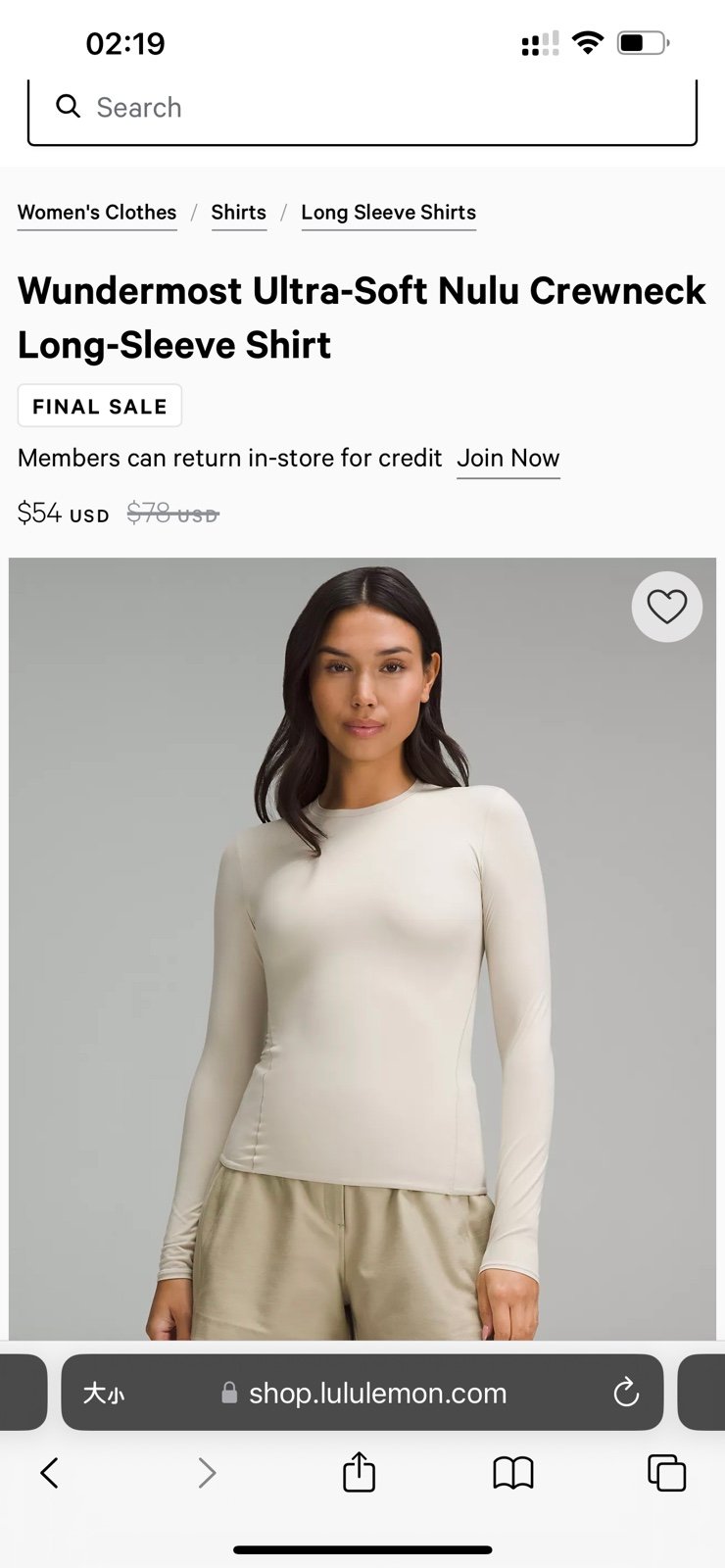Show all open tabs
This screenshot has width=725, height=1568.
666,1472
